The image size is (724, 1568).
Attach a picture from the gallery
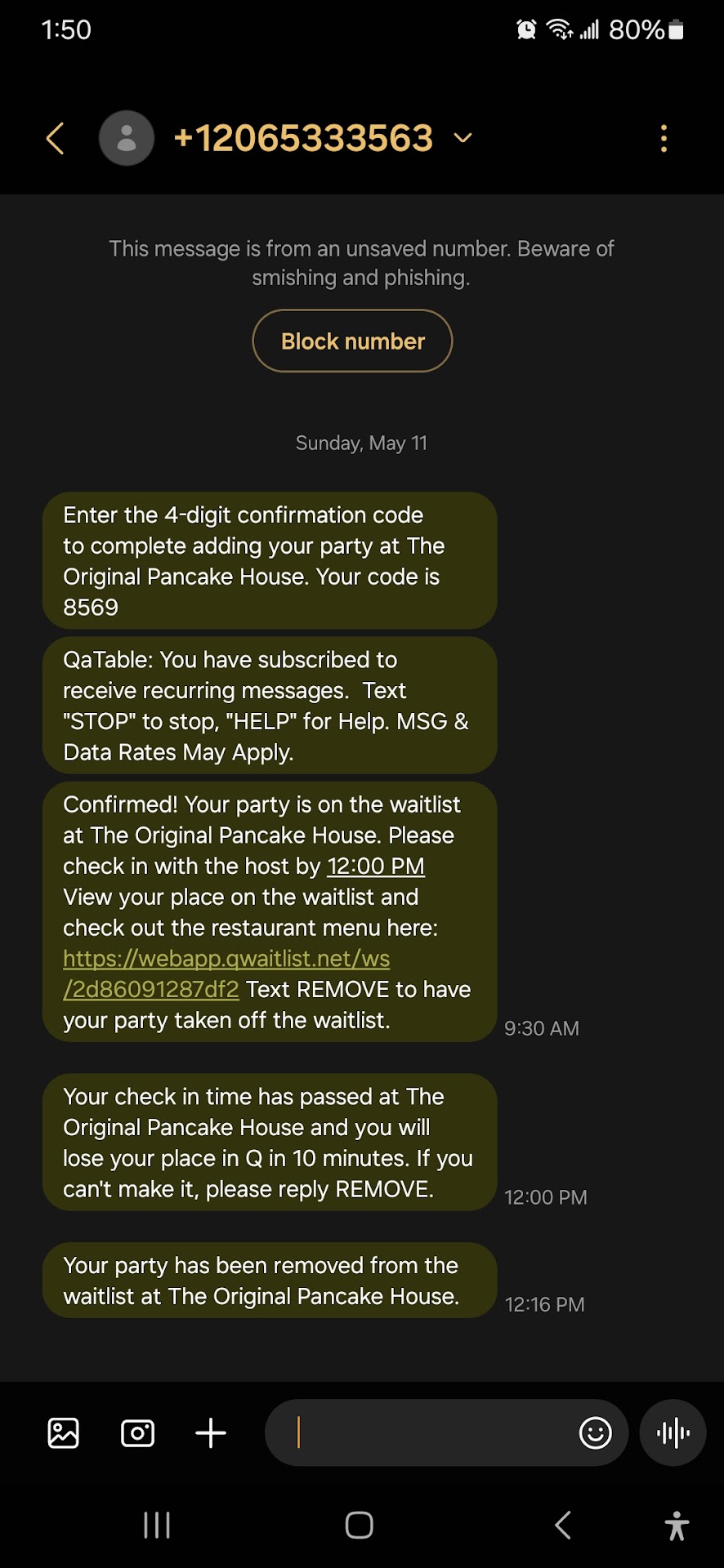point(63,1433)
